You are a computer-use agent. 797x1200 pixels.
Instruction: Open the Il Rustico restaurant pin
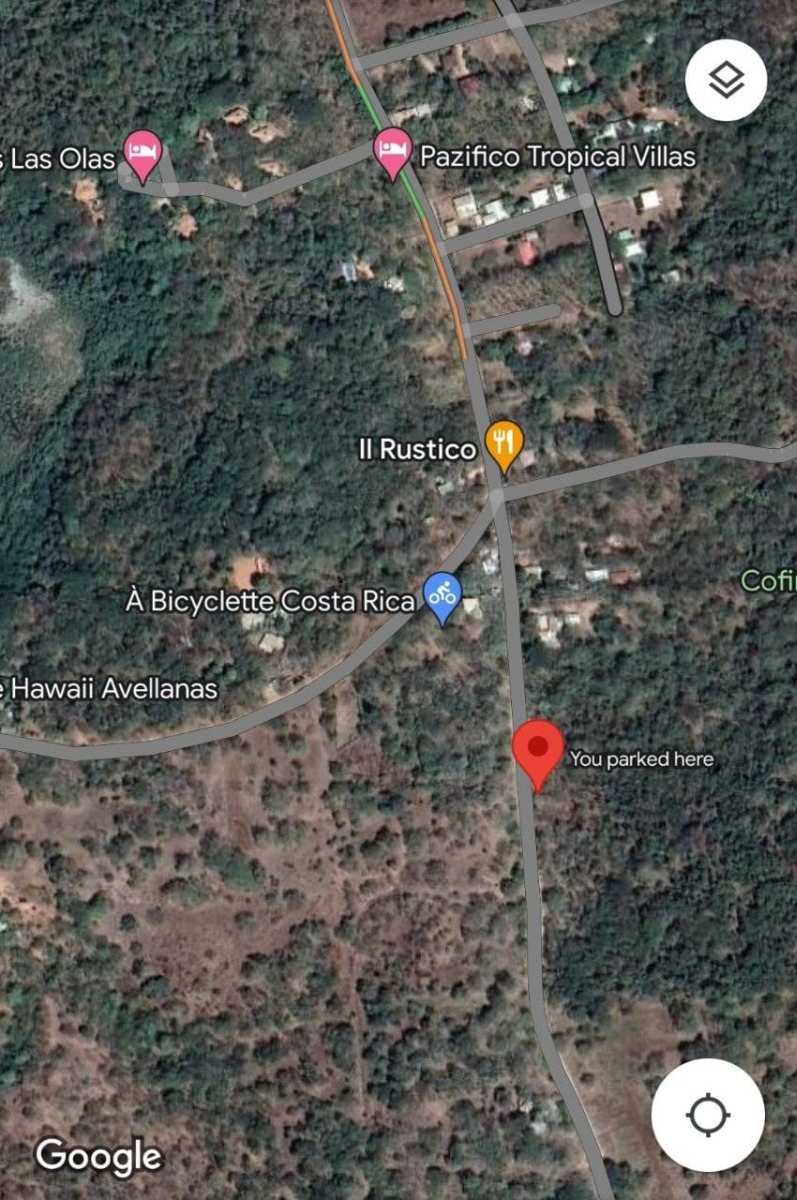tap(503, 442)
